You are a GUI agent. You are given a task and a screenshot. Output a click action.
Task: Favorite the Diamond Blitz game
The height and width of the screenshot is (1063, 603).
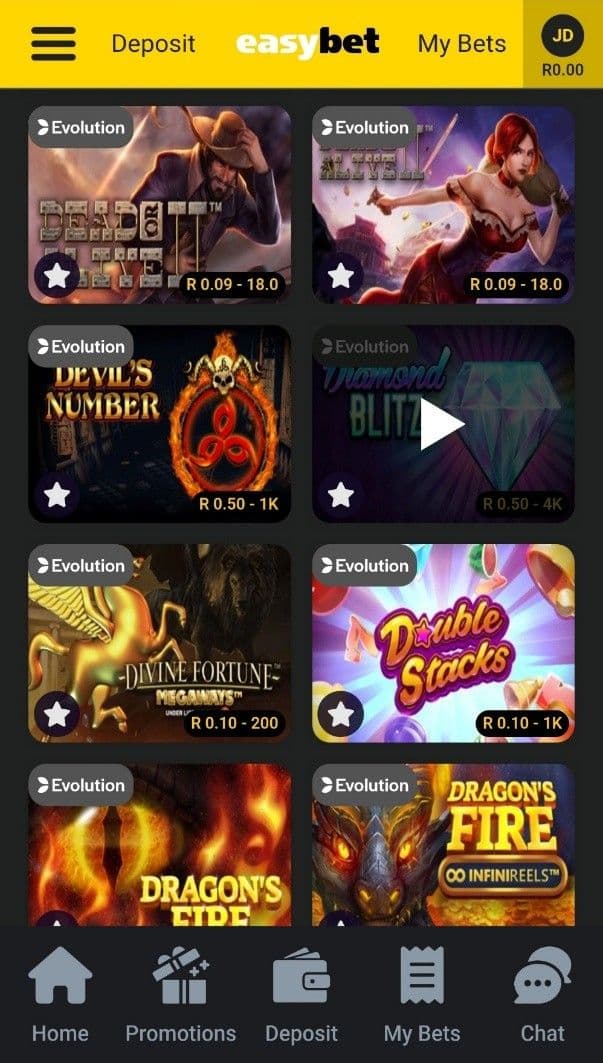tap(341, 495)
